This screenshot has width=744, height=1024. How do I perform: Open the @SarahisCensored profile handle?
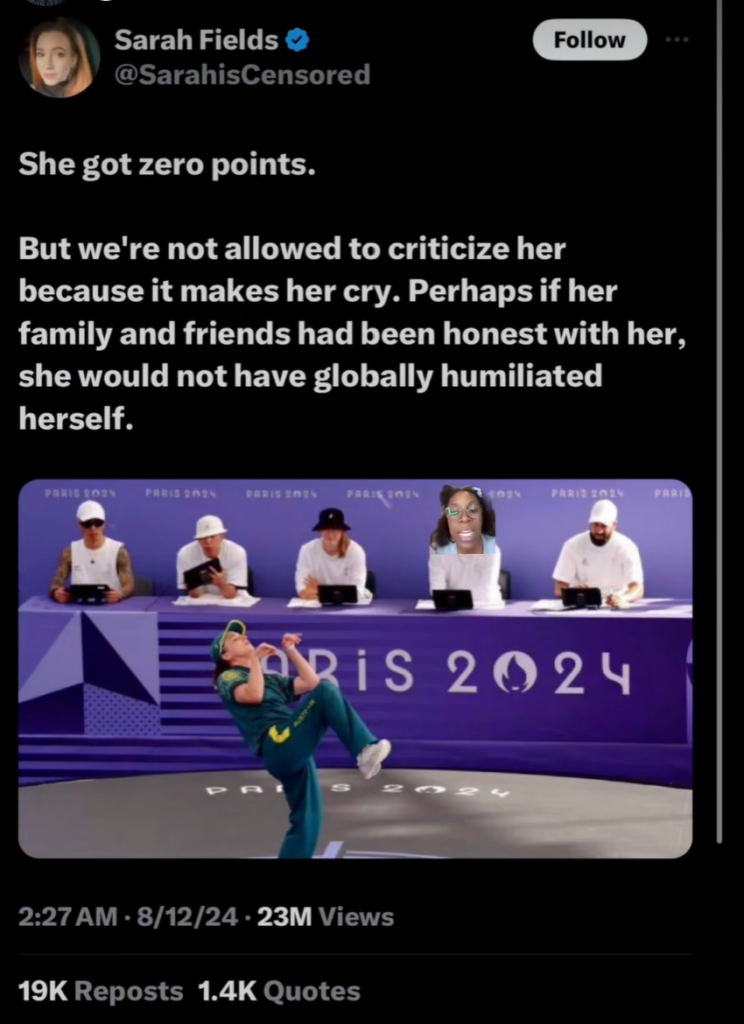242,74
